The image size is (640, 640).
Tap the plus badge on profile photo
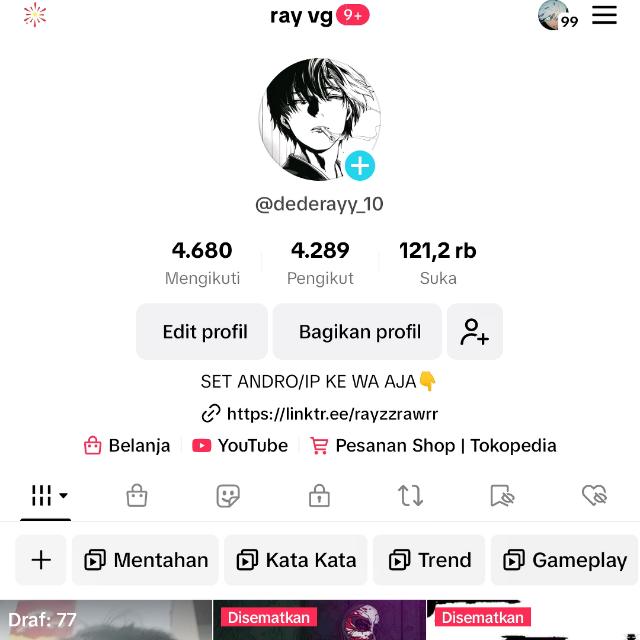coord(360,166)
